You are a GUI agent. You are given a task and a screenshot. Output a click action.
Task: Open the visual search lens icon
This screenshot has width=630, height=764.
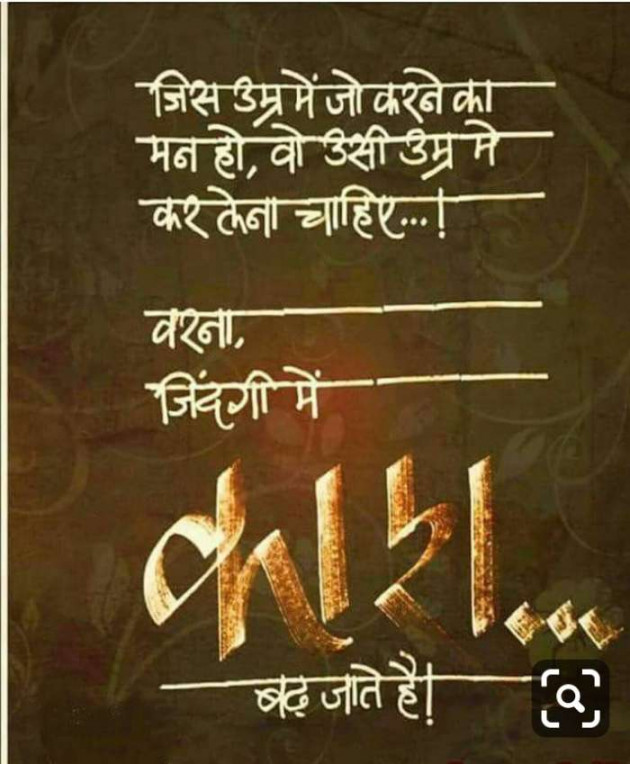click(572, 696)
